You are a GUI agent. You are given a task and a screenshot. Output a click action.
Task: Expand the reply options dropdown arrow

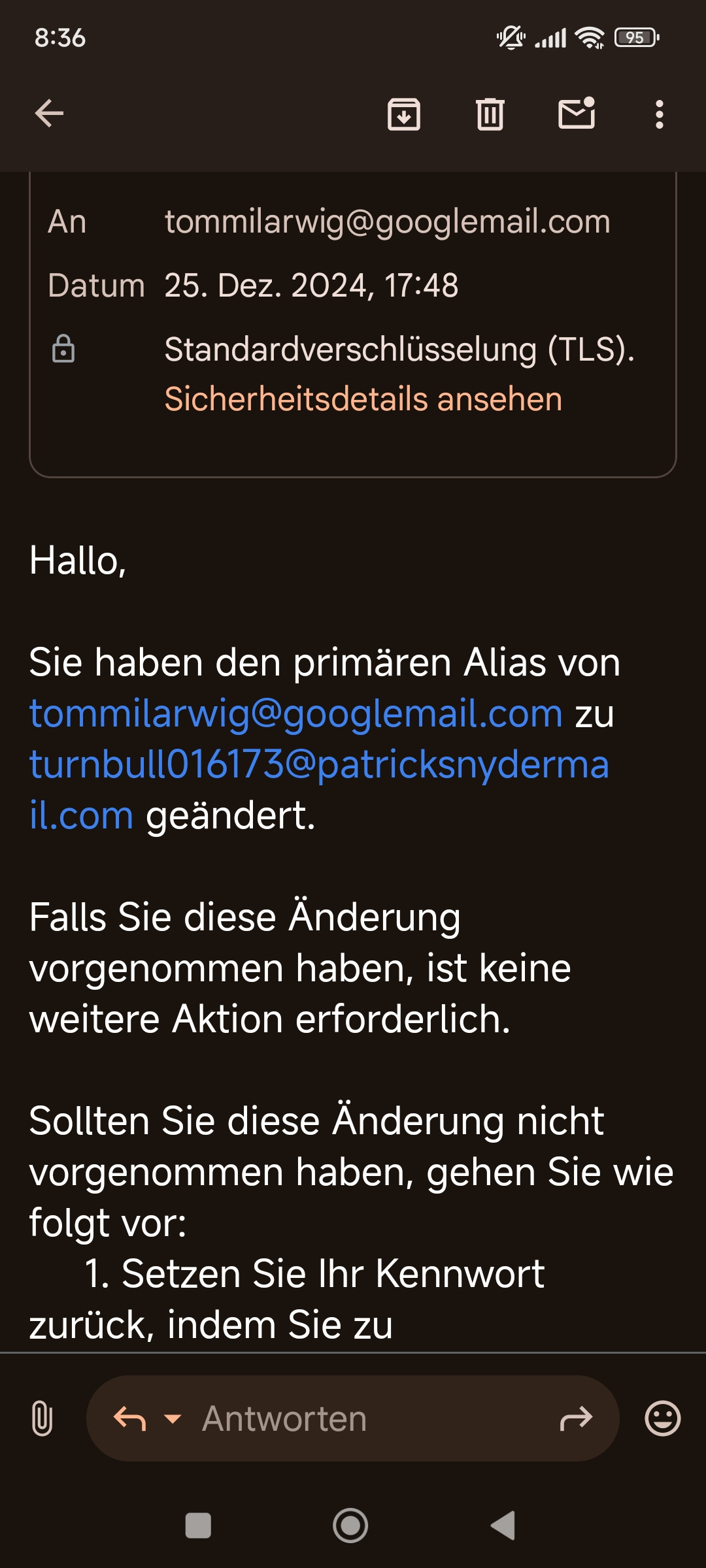(x=173, y=1418)
